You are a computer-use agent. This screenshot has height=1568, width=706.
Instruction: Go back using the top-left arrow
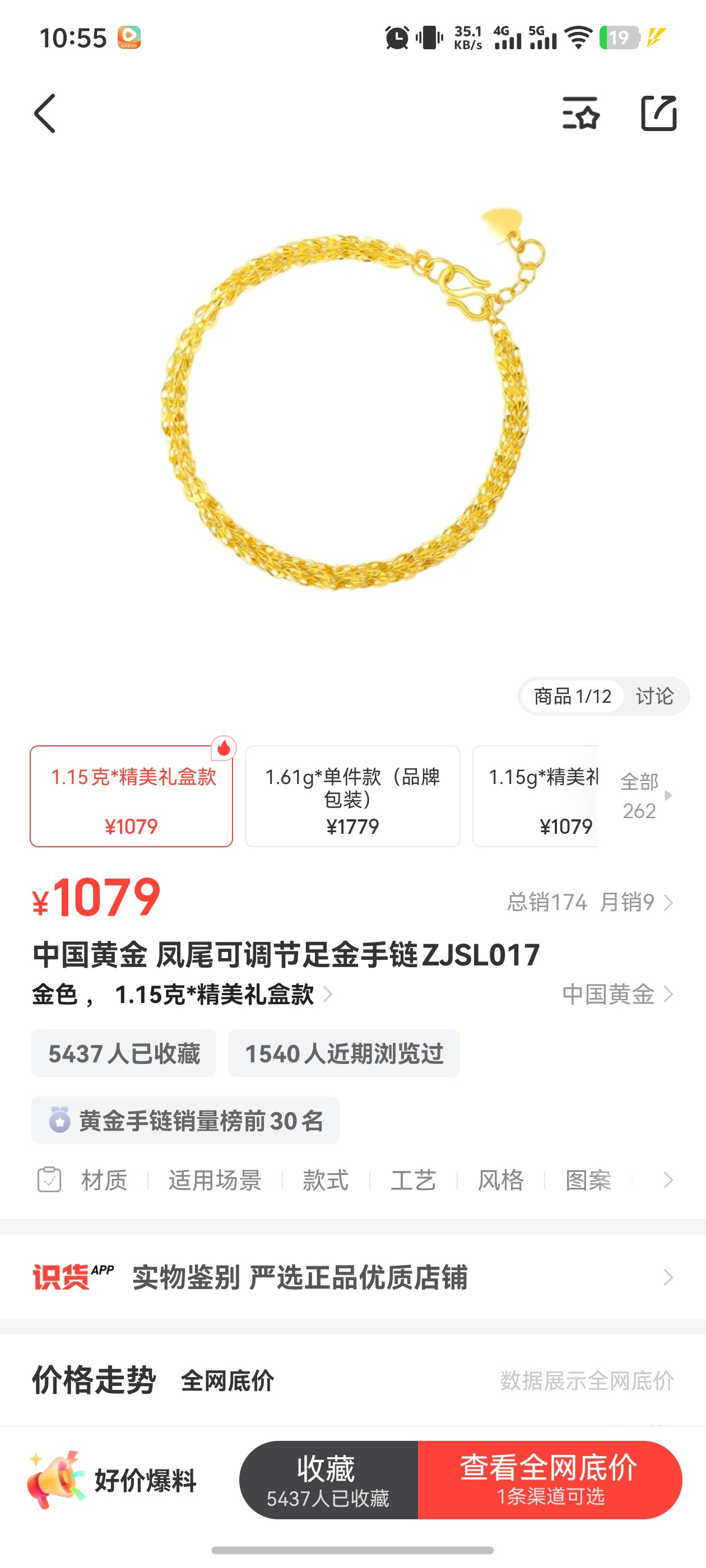point(44,113)
